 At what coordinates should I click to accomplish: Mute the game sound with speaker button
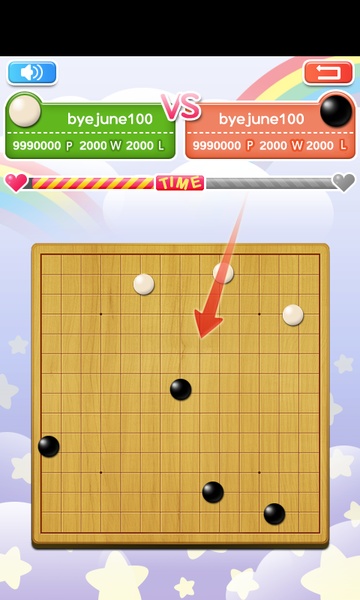click(32, 73)
